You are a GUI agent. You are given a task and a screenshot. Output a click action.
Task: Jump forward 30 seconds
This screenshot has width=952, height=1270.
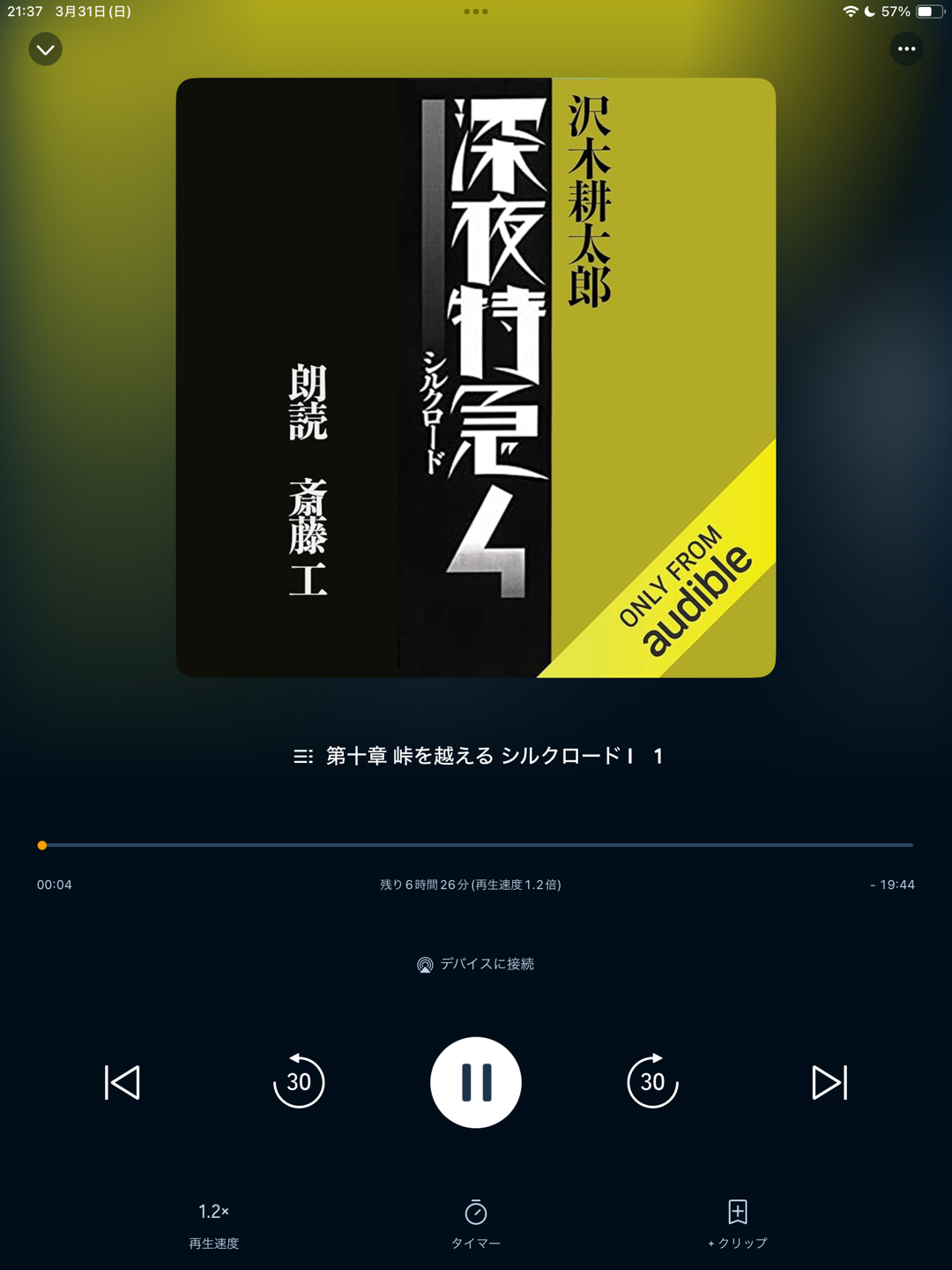(x=652, y=1081)
